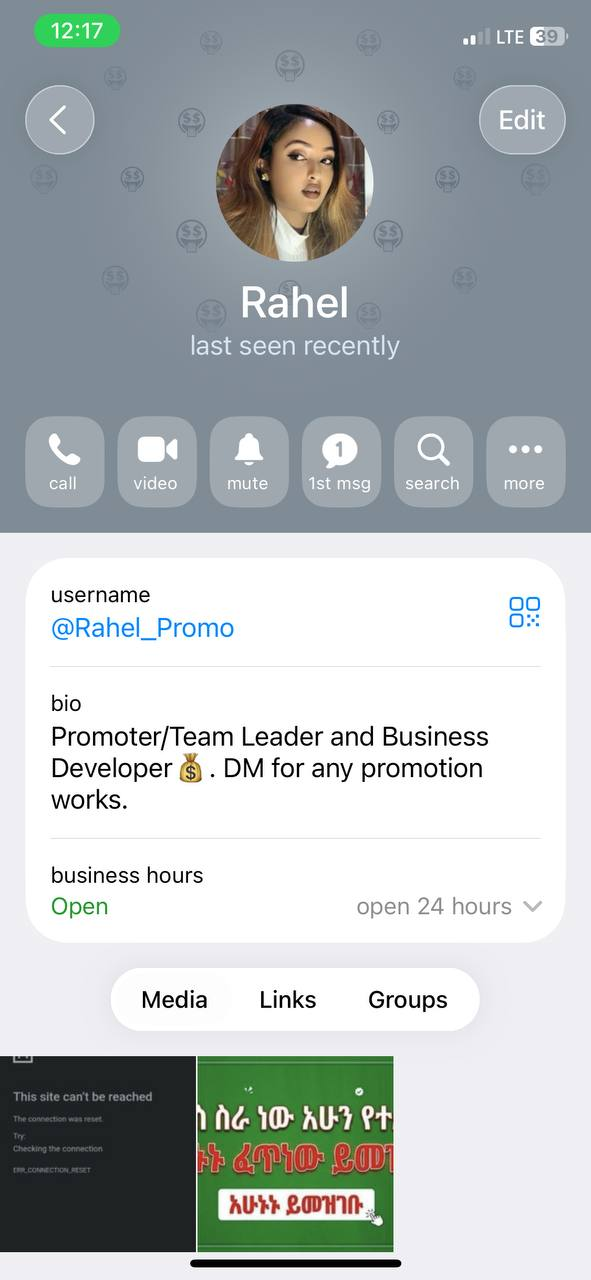Open the green Amharic promo image
This screenshot has height=1280, width=591.
tap(295, 1154)
